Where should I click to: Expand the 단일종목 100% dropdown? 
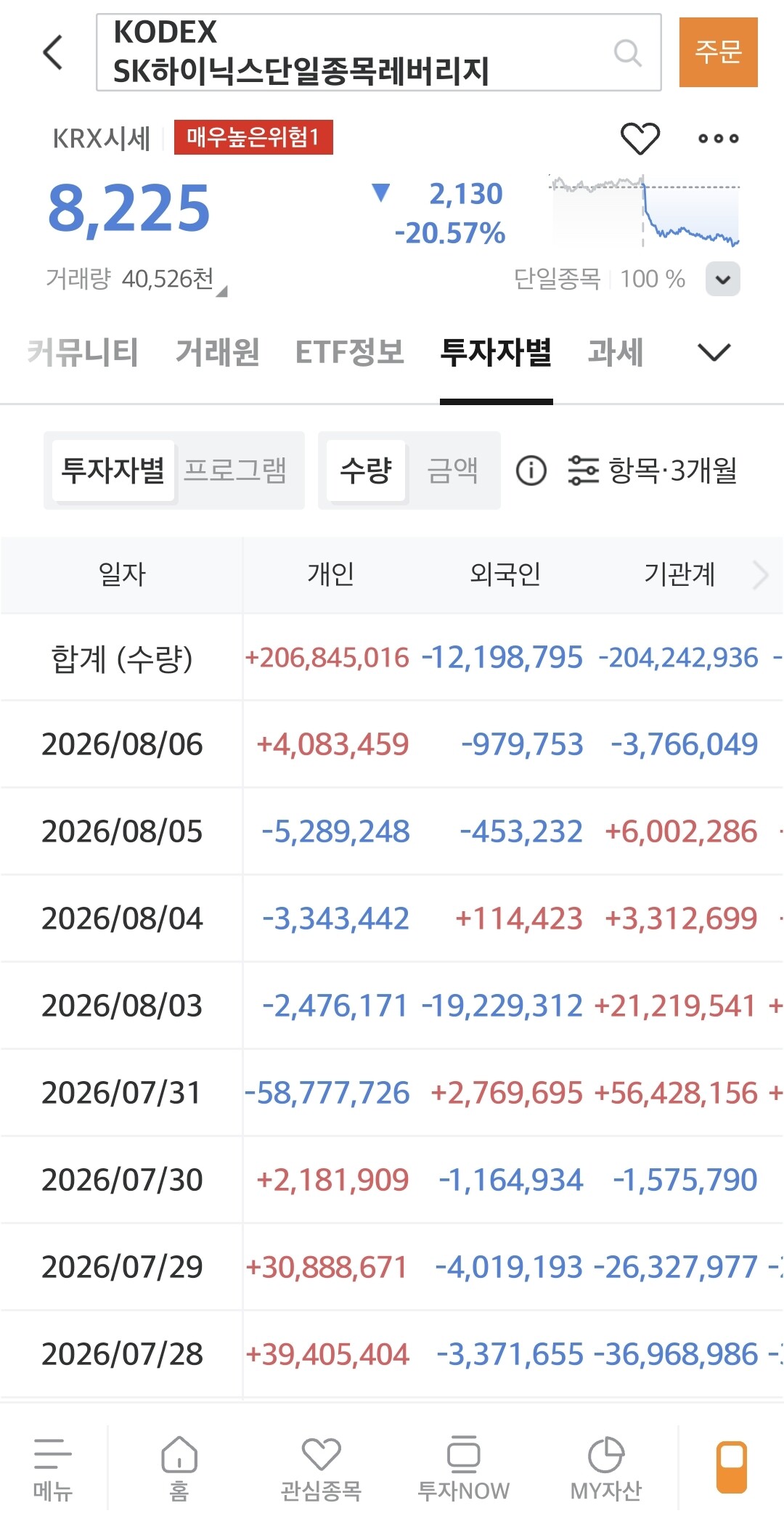(x=722, y=279)
